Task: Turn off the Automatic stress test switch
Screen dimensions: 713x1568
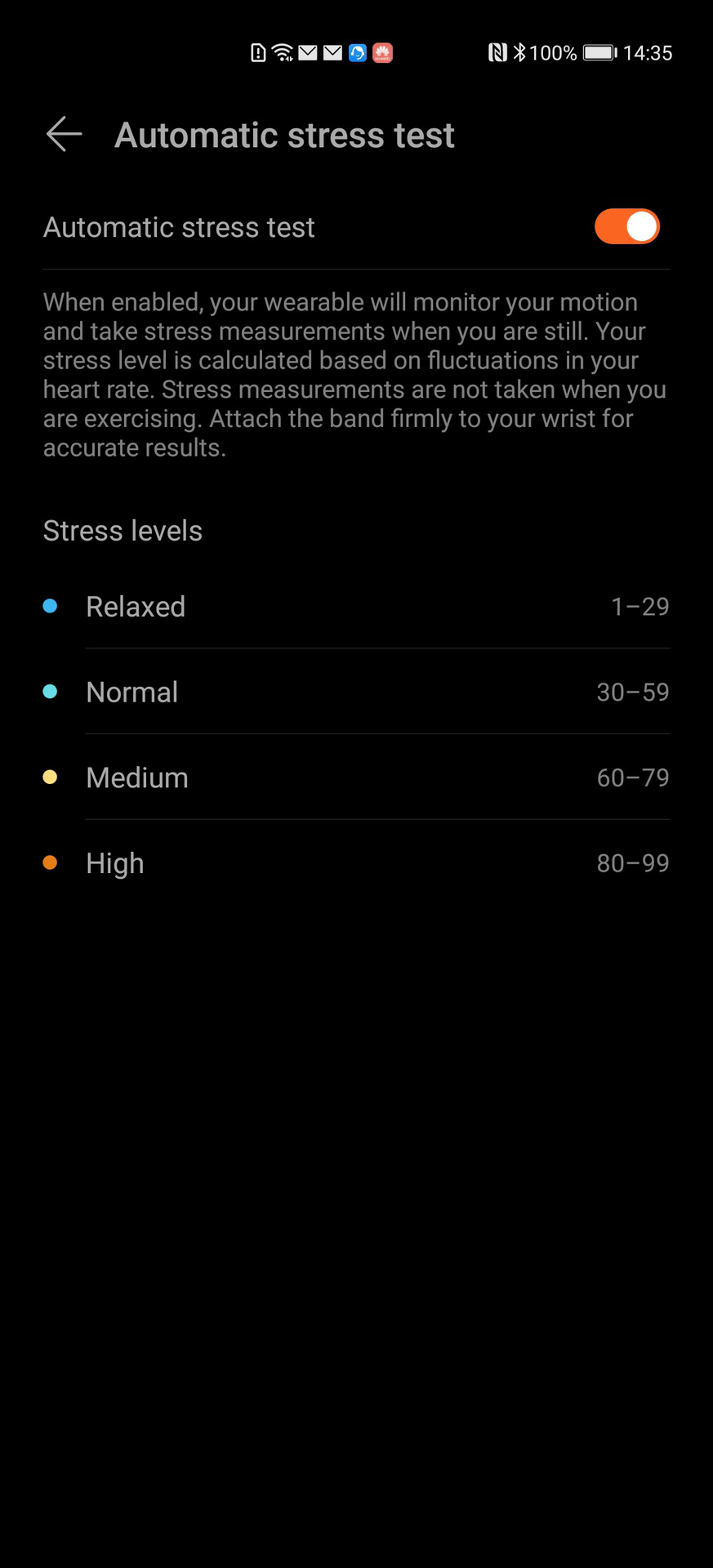Action: click(626, 227)
